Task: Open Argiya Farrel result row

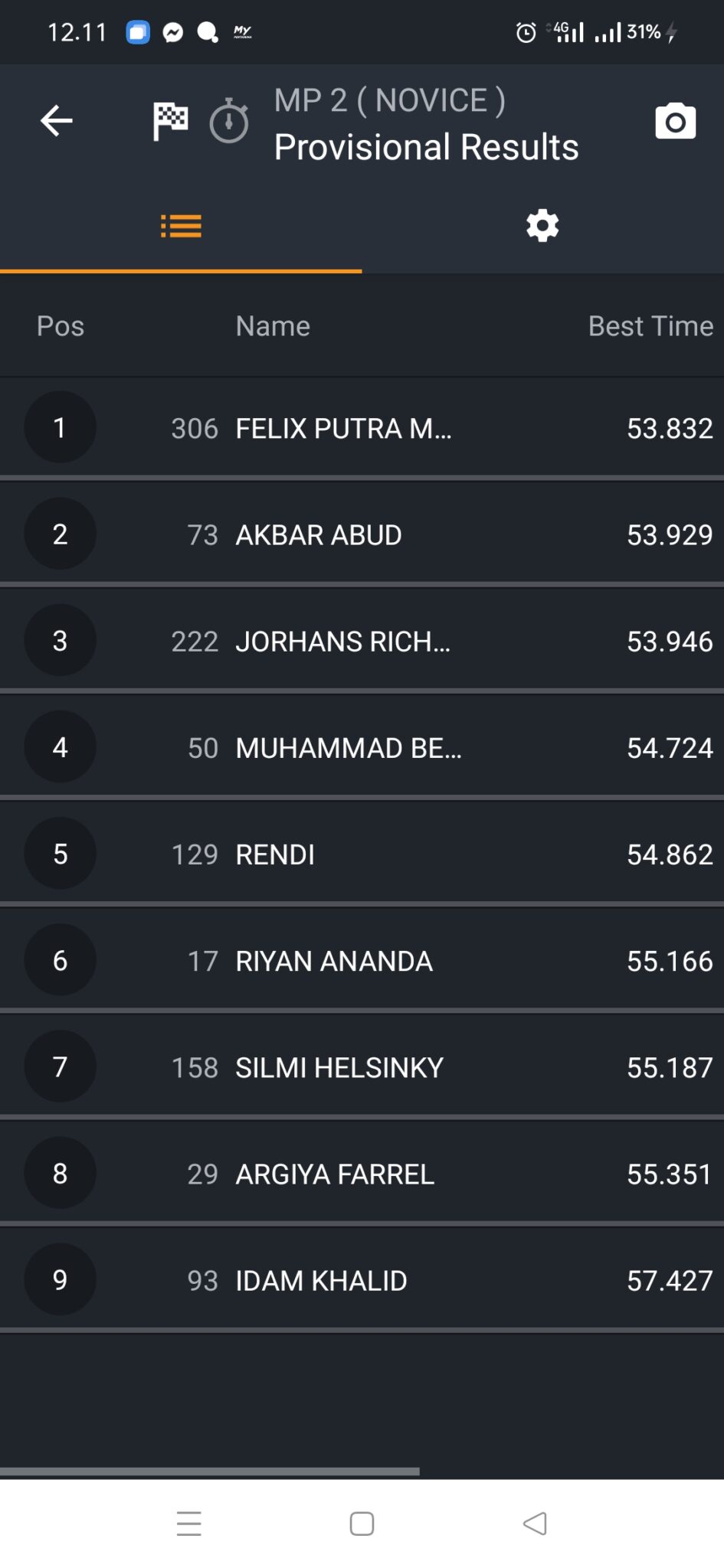Action: click(362, 1173)
